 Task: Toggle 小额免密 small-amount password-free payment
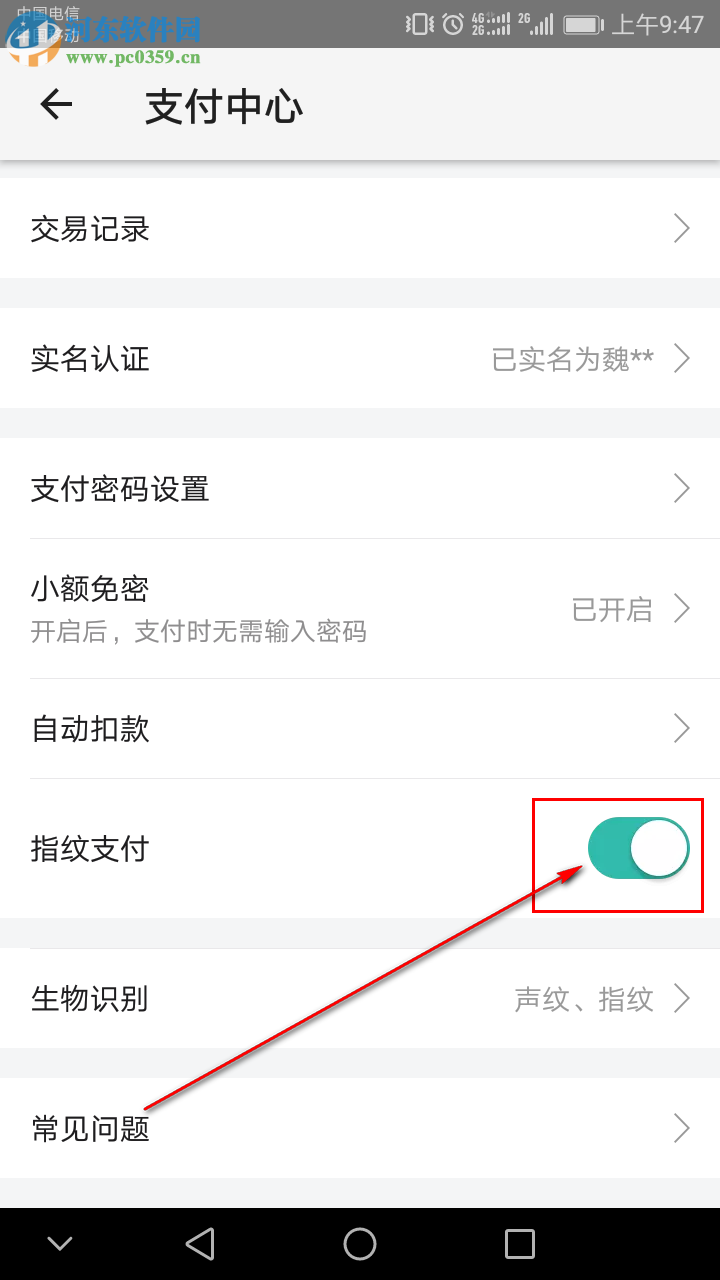tap(360, 605)
